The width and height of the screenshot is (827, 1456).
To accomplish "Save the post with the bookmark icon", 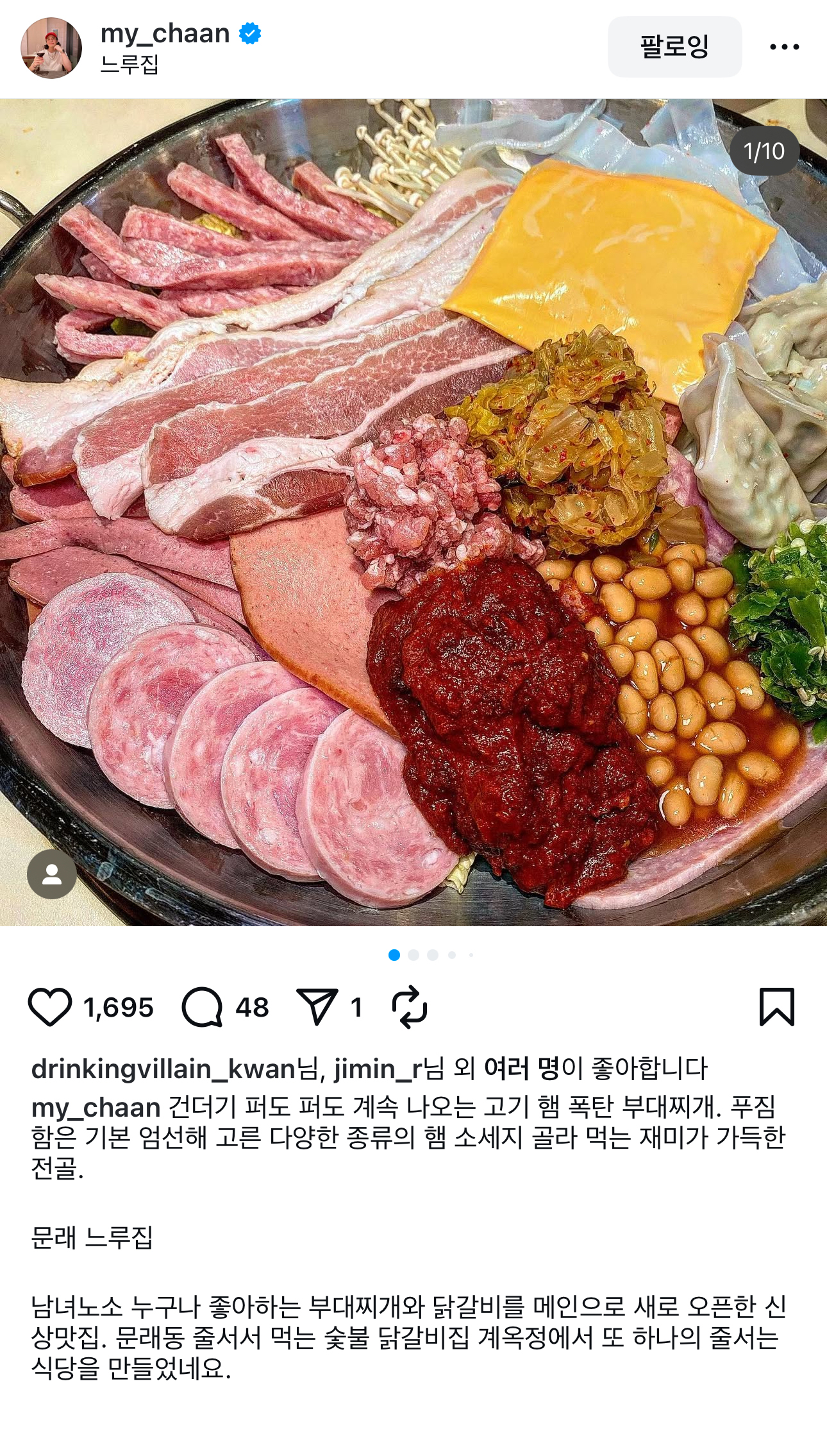I will tap(776, 1007).
